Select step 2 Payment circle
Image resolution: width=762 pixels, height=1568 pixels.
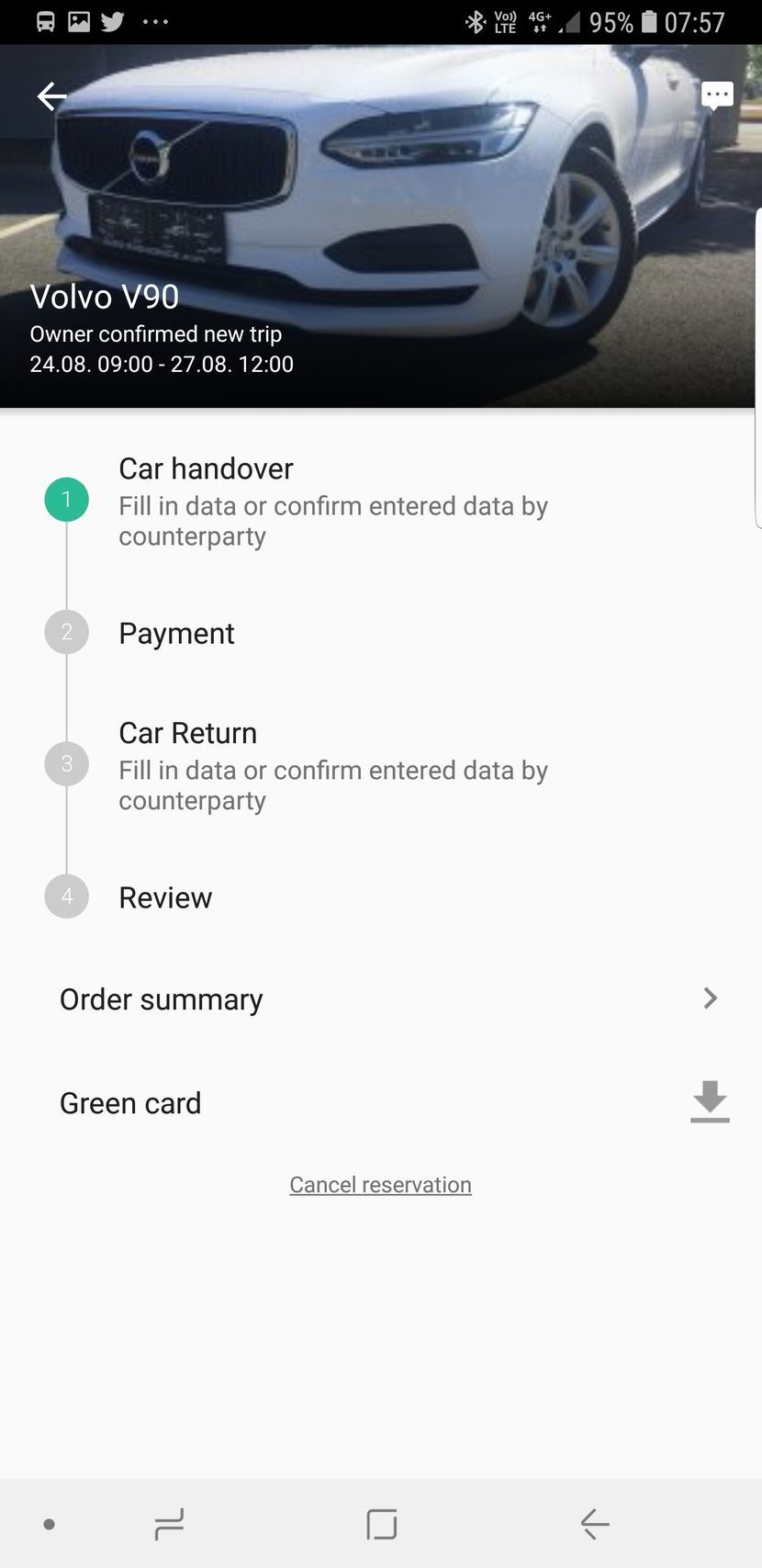coord(65,632)
